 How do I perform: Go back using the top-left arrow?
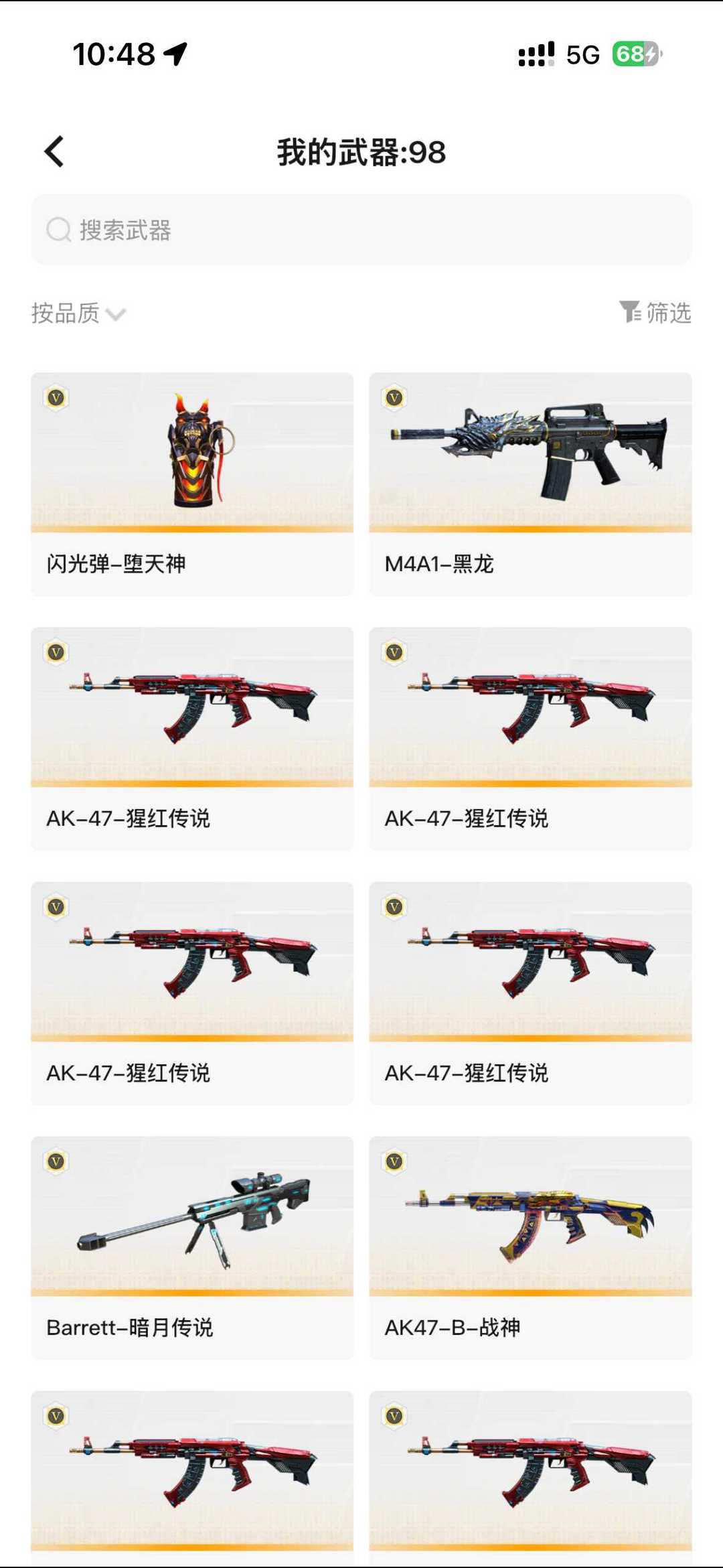click(x=54, y=151)
